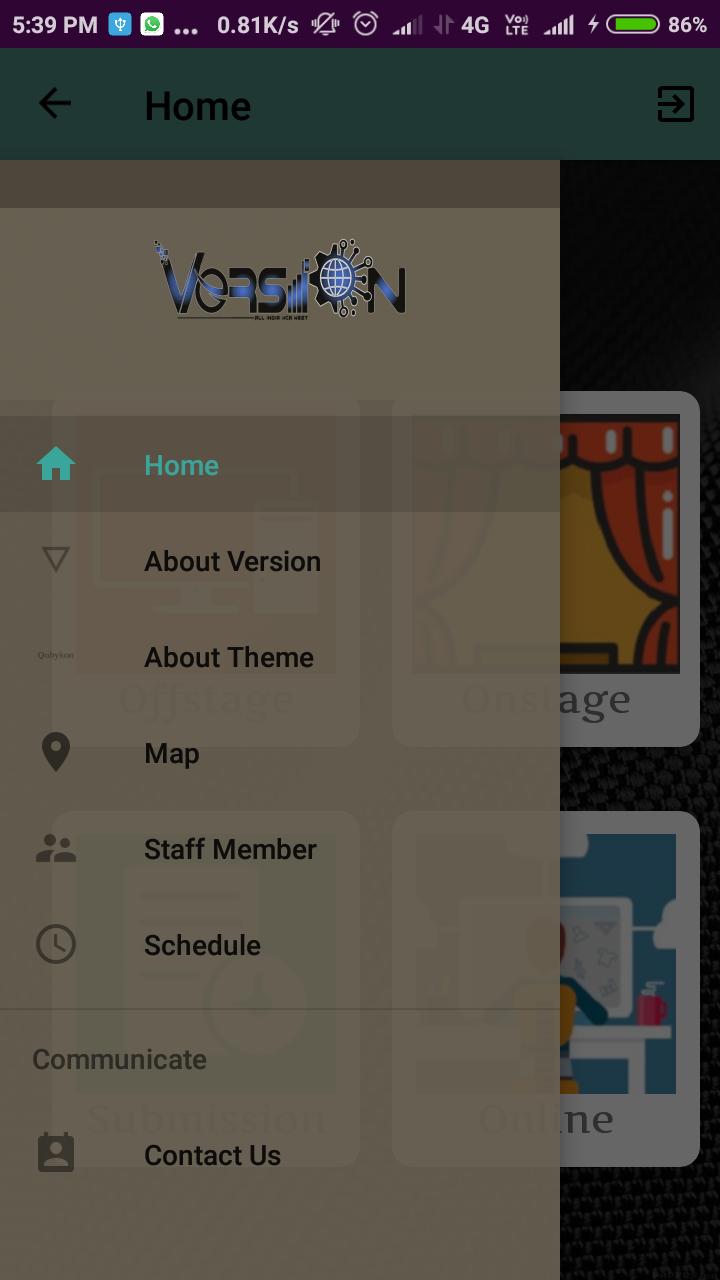Image resolution: width=720 pixels, height=1280 pixels.
Task: Tap the back arrow in the app bar
Action: pos(55,104)
